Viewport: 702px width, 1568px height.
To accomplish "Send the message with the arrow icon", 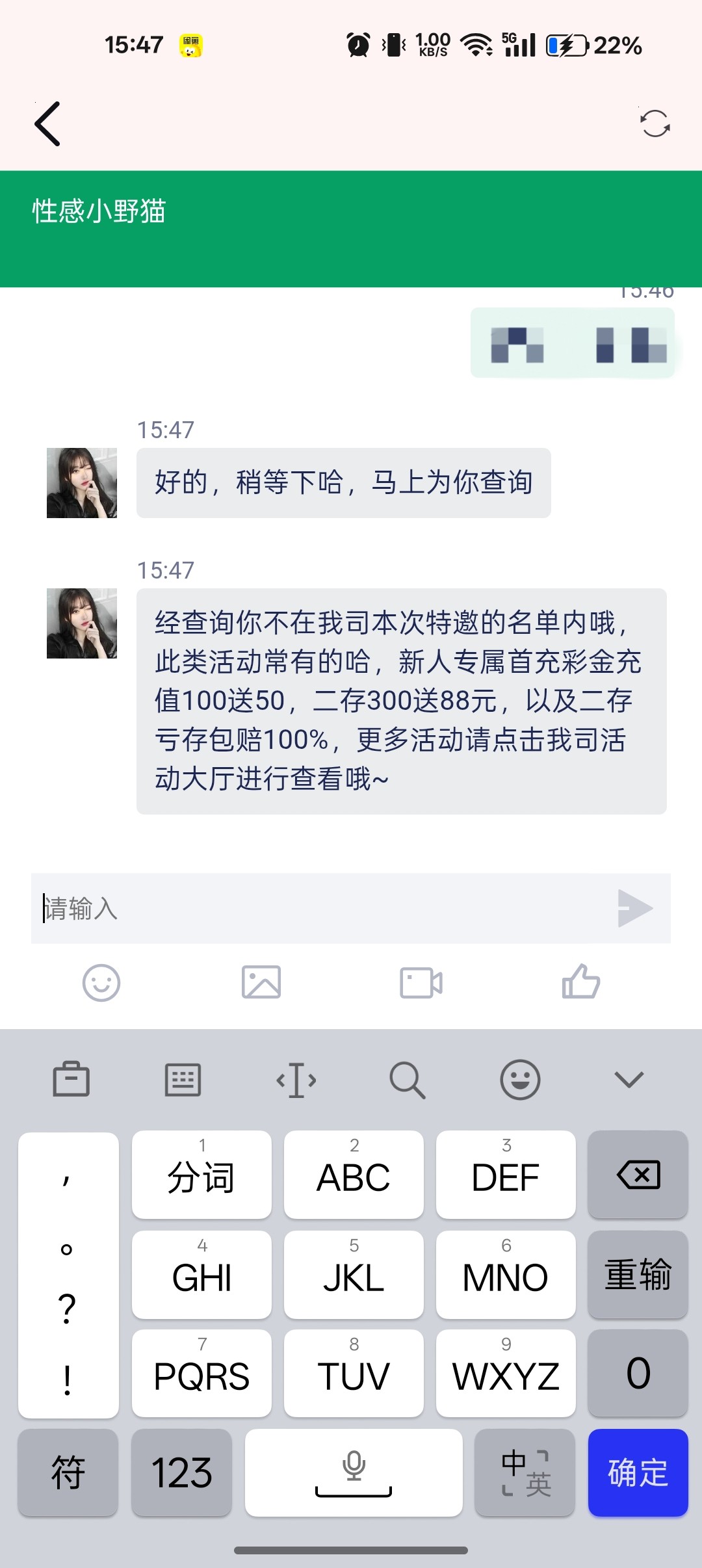I will 634,908.
